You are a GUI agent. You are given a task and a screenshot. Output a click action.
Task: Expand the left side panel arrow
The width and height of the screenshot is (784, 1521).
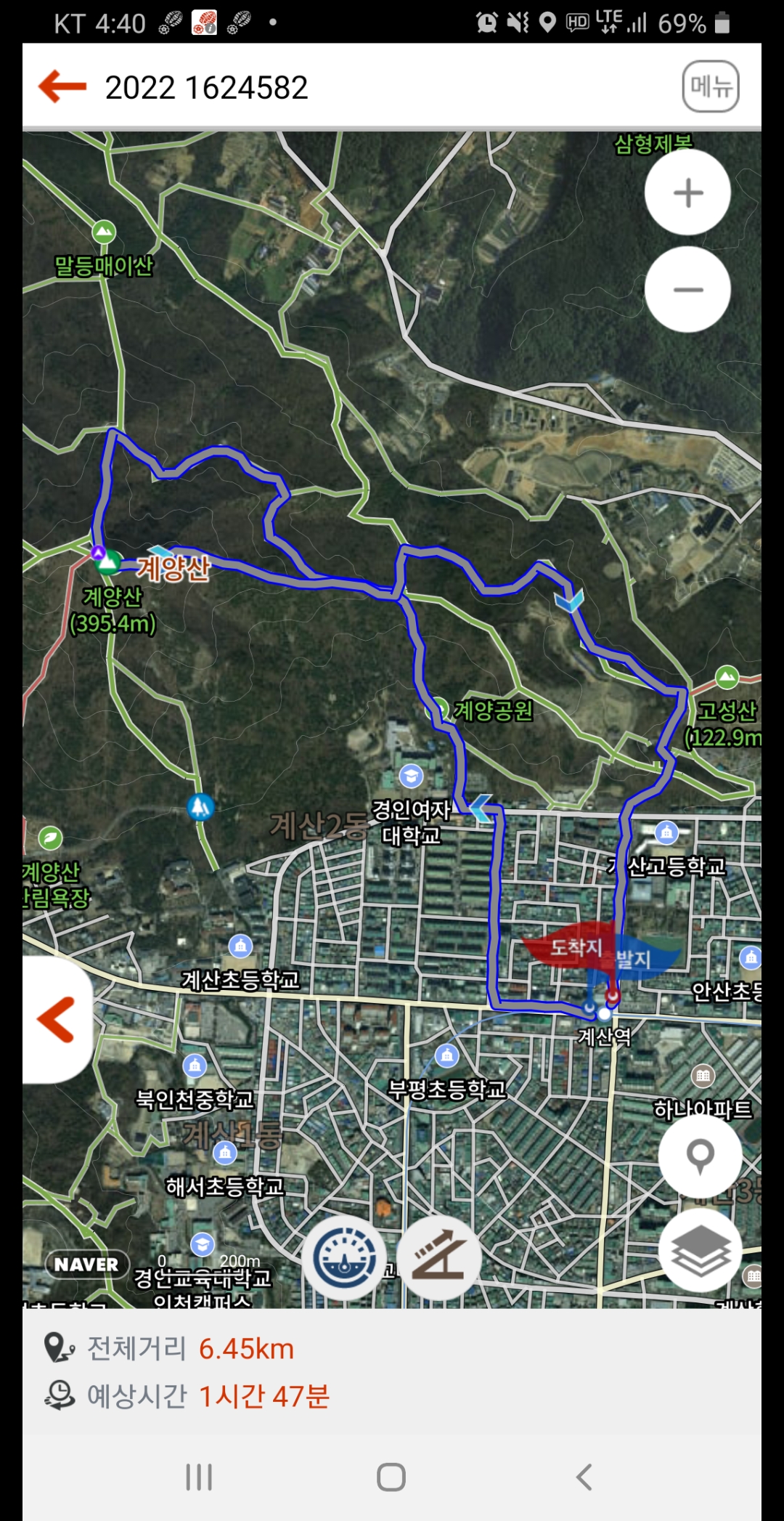tap(57, 1019)
